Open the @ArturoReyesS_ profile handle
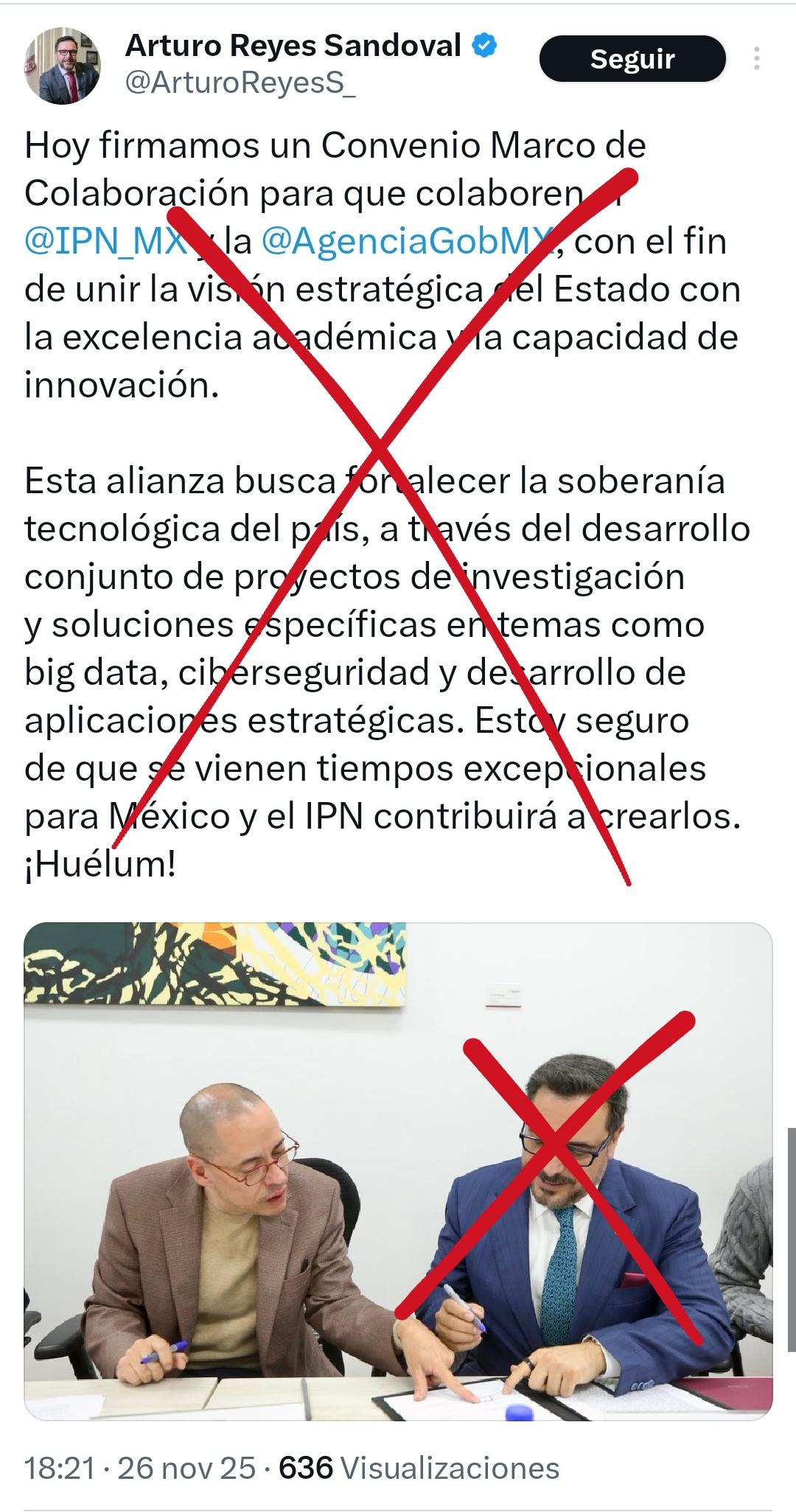 coord(240,84)
